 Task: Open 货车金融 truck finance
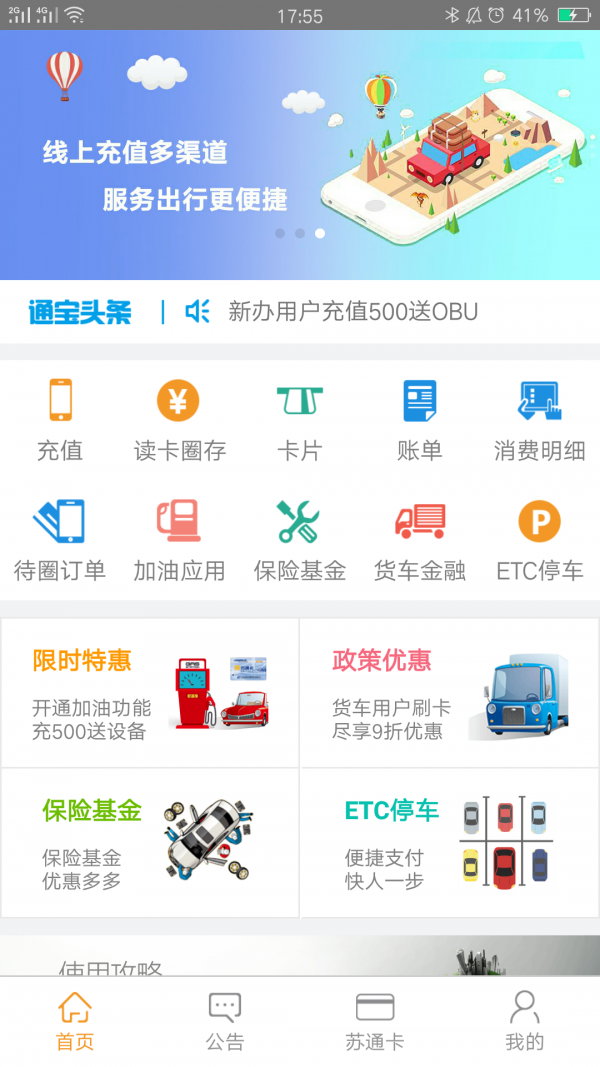click(420, 541)
